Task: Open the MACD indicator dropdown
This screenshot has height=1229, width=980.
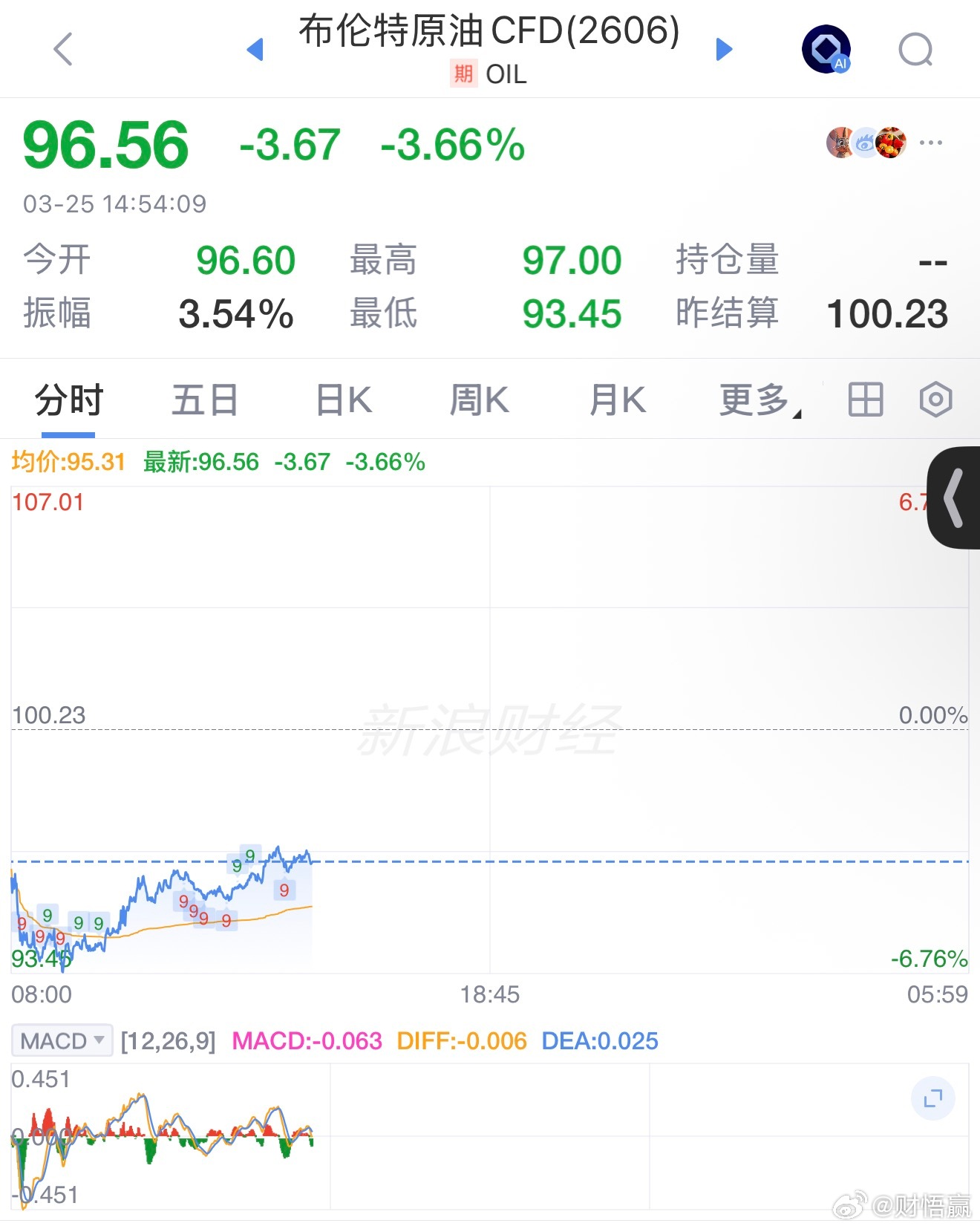Action: point(62,1040)
